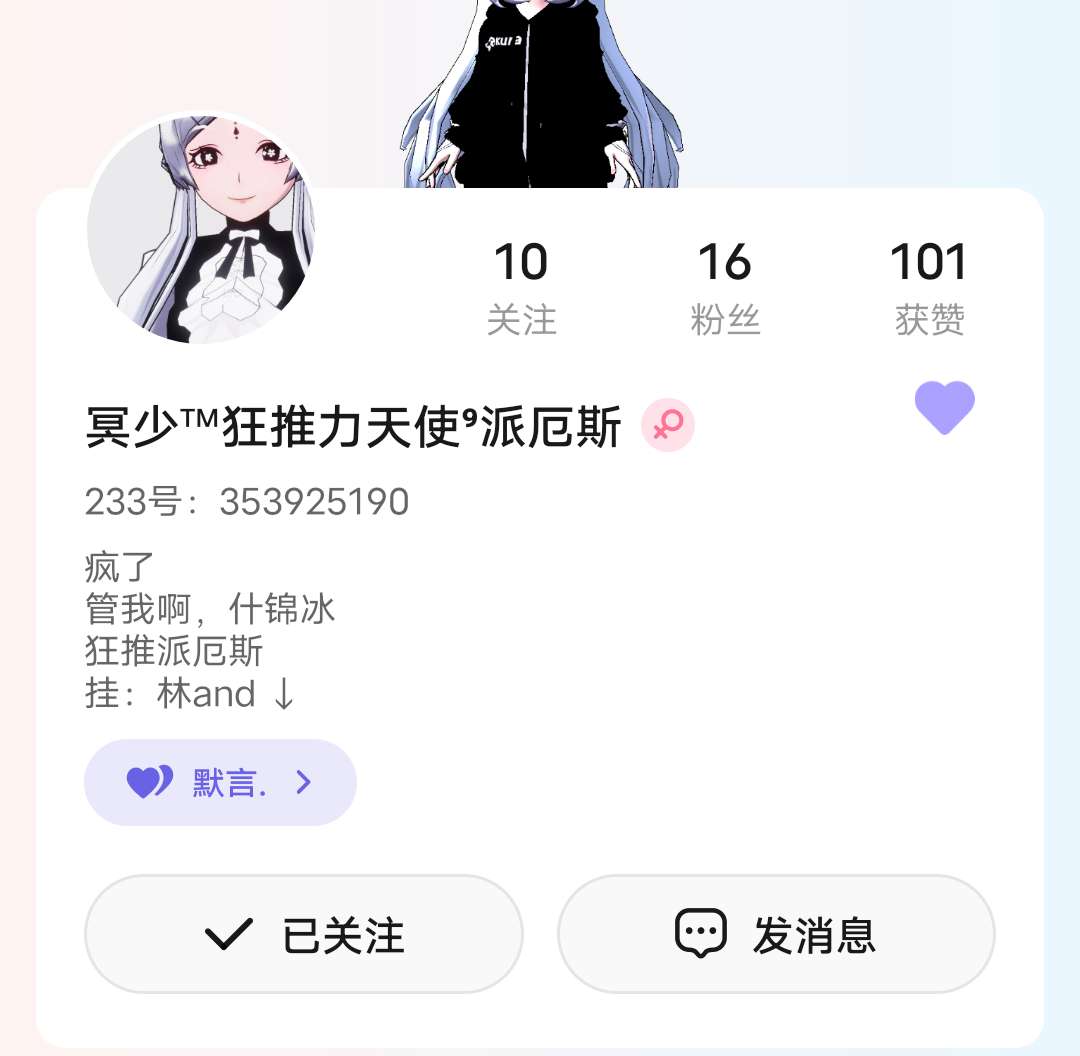Open the 默言. linked profile chip

220,782
